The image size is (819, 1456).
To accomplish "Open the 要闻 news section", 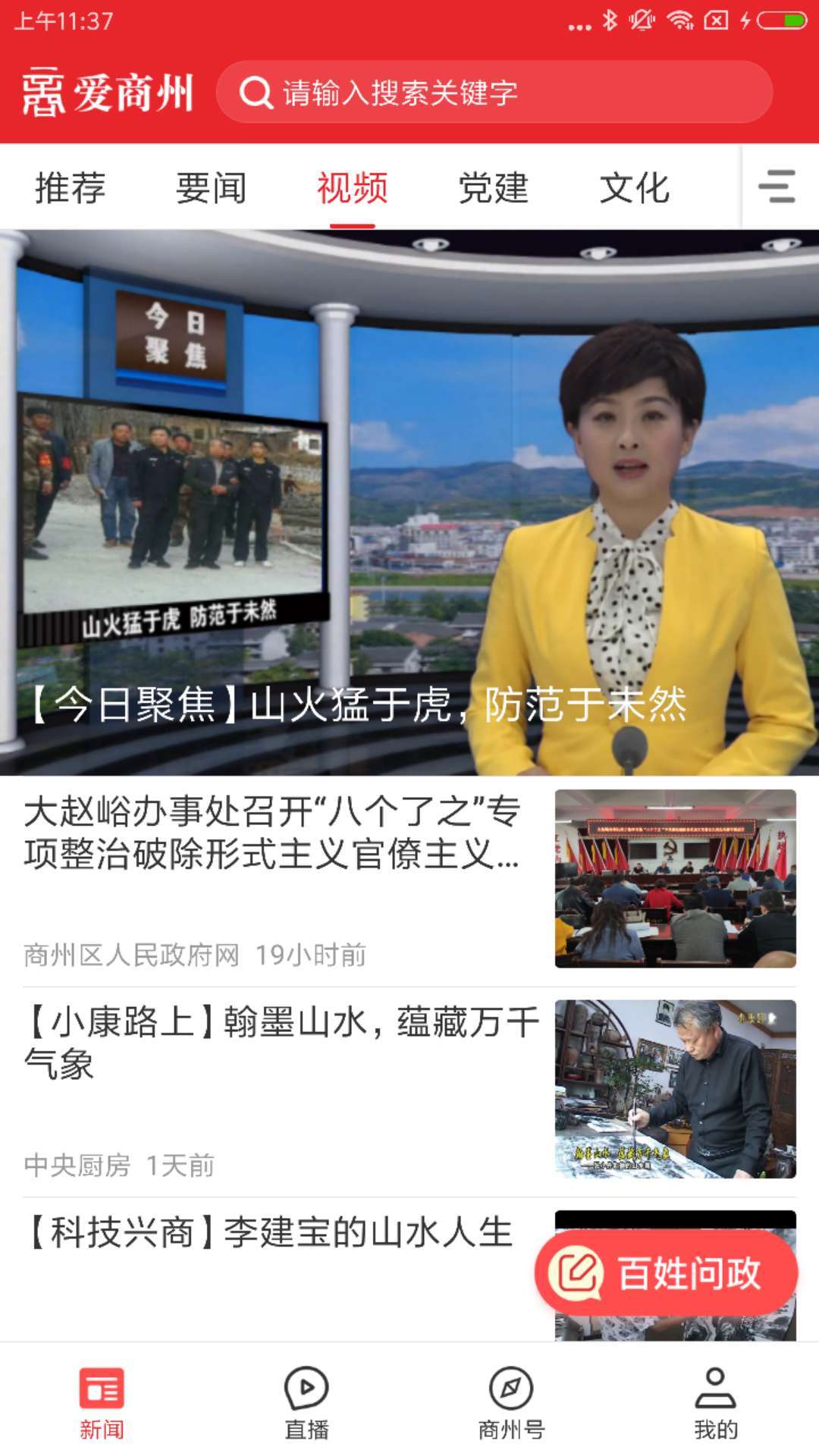I will point(210,188).
